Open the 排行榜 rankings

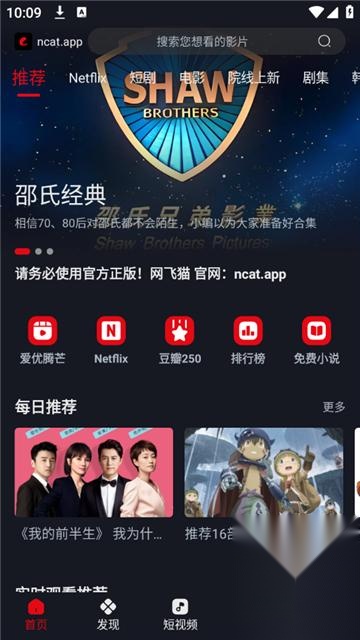pyautogui.click(x=248, y=340)
